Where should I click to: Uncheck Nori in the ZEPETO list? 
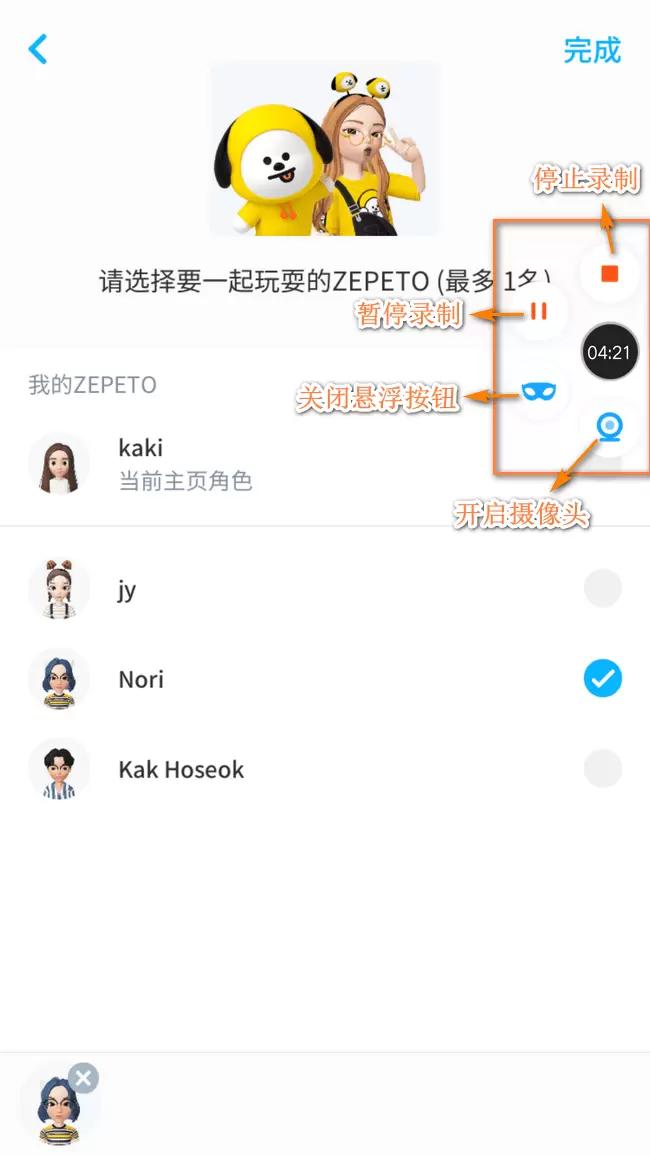[x=602, y=680]
